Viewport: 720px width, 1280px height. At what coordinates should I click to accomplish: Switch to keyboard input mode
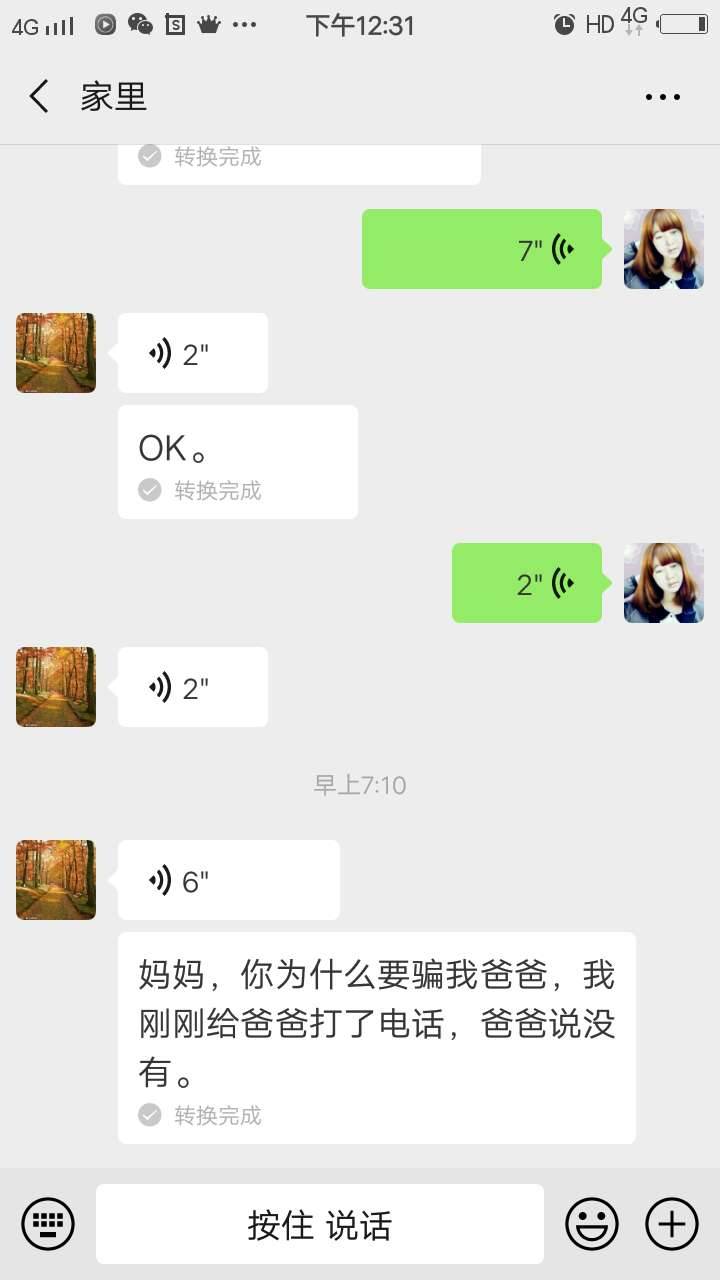48,1223
